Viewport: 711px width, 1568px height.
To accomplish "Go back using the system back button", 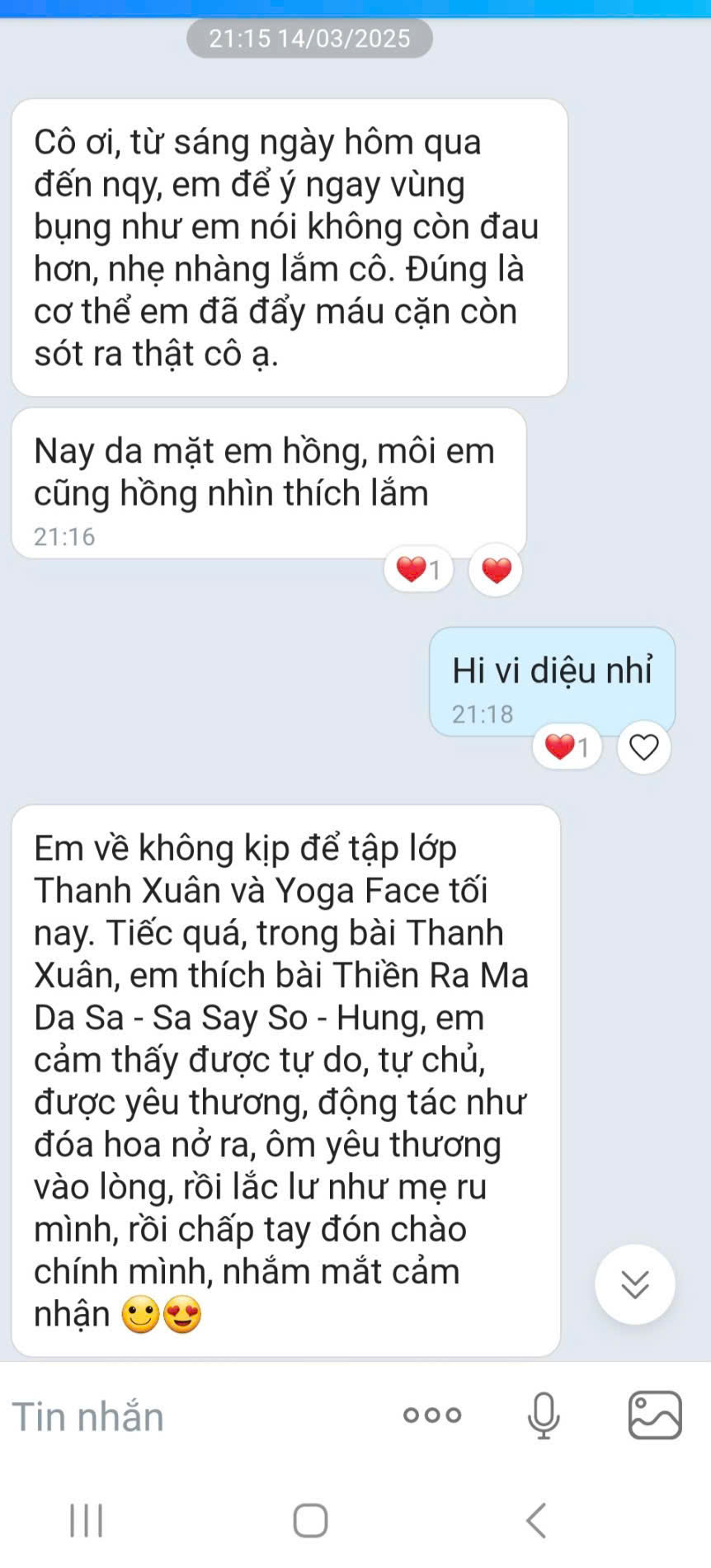I will click(x=536, y=1520).
